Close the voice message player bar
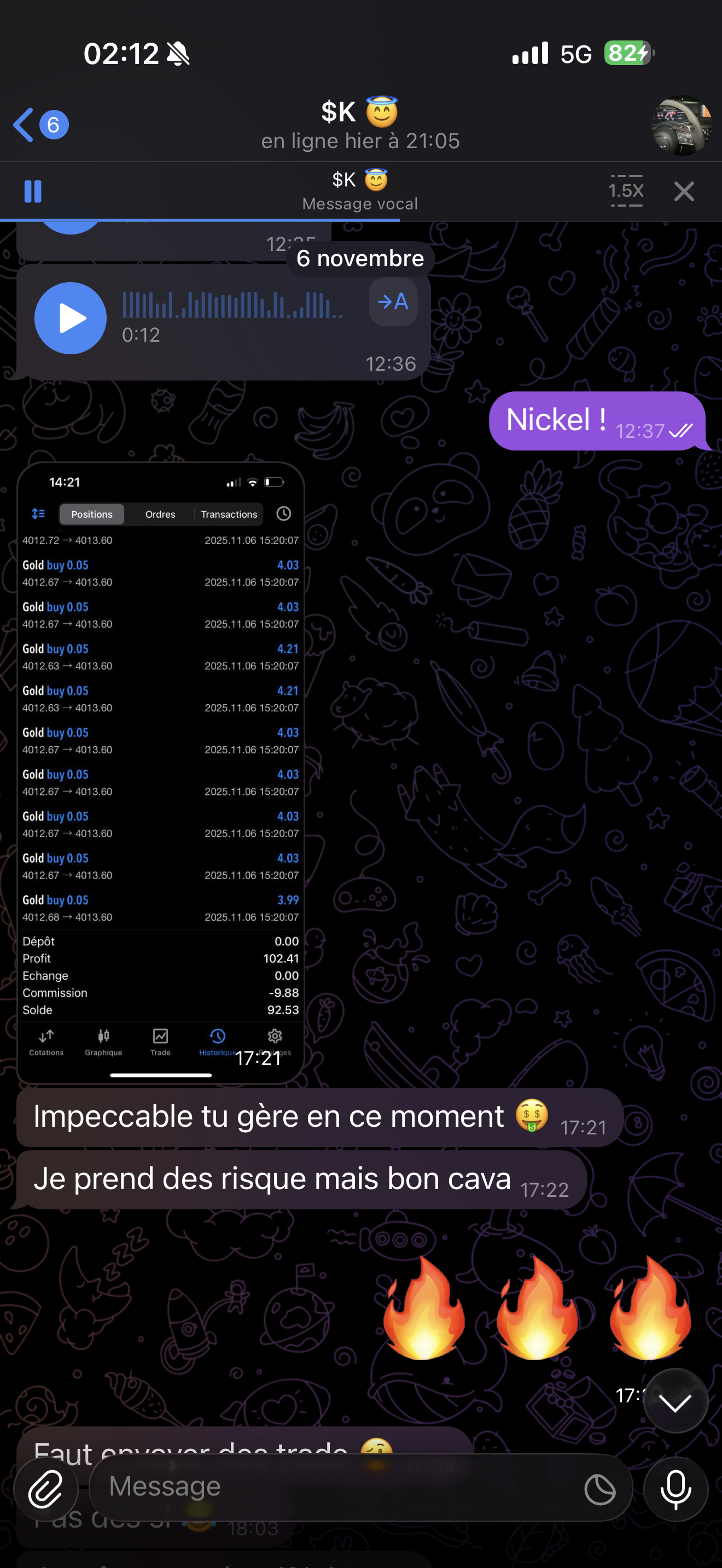 684,191
